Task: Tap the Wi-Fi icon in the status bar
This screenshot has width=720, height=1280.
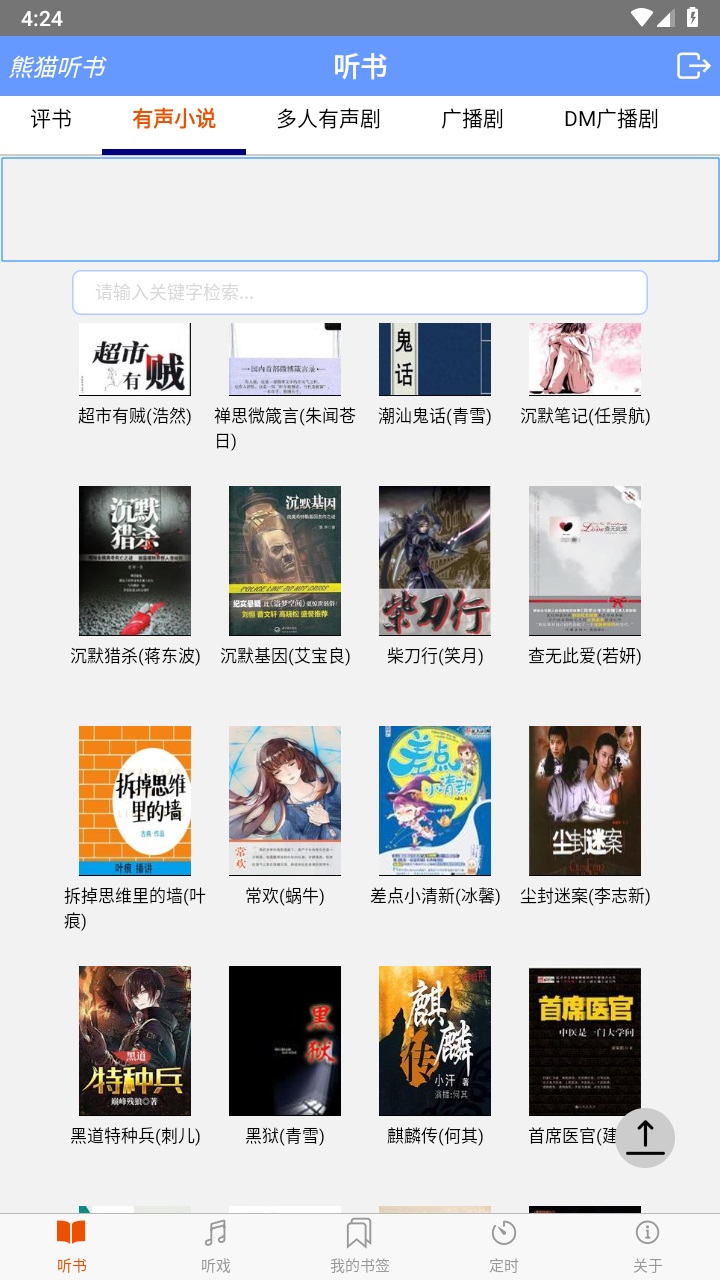Action: [x=643, y=17]
